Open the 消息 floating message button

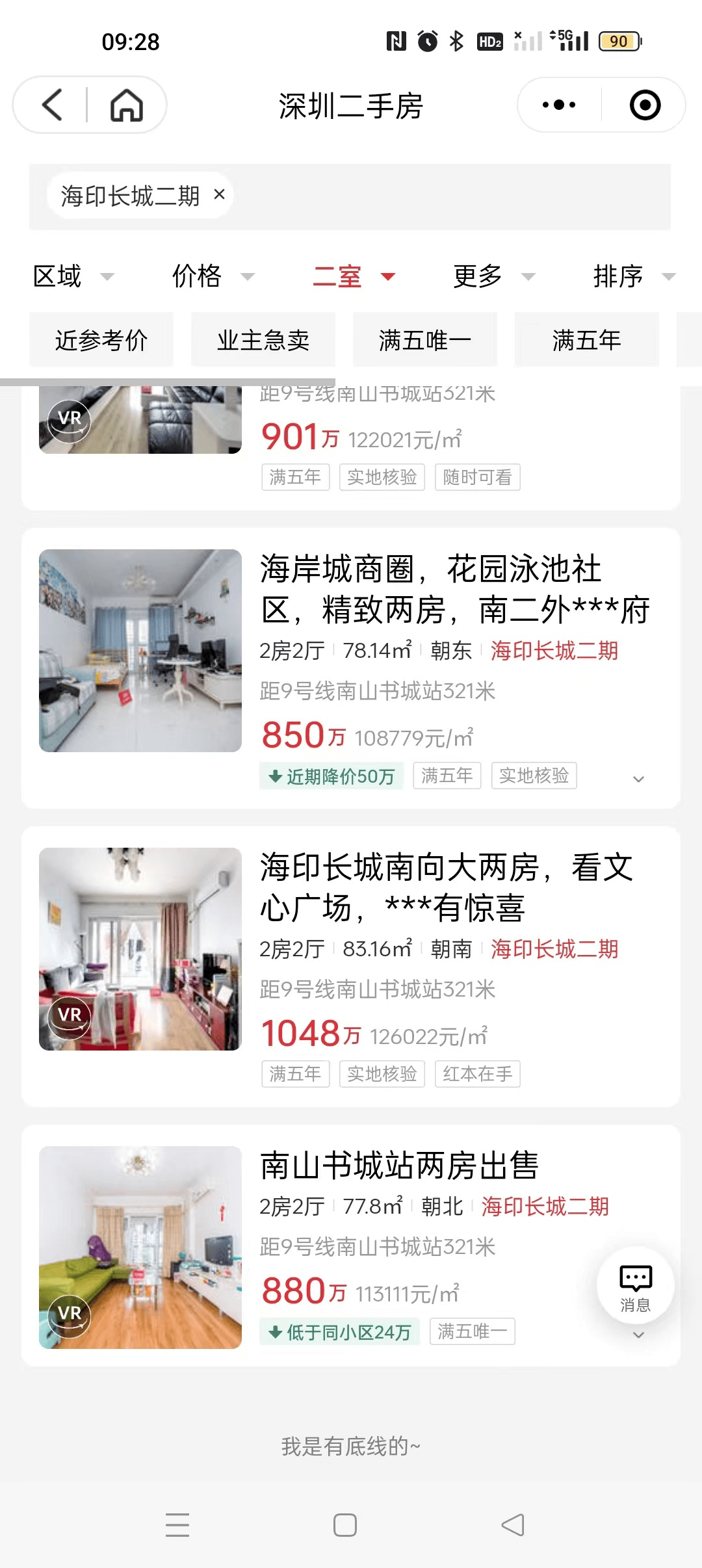(635, 1285)
